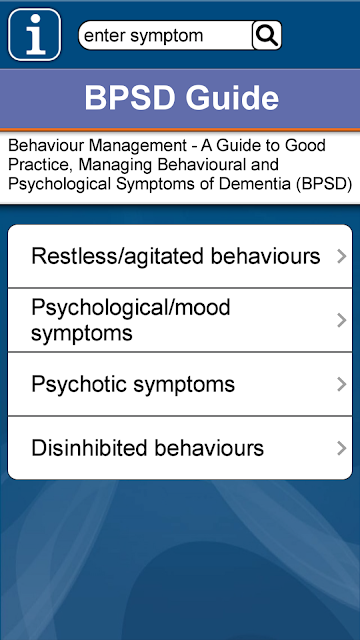Open the info icon

35,35
